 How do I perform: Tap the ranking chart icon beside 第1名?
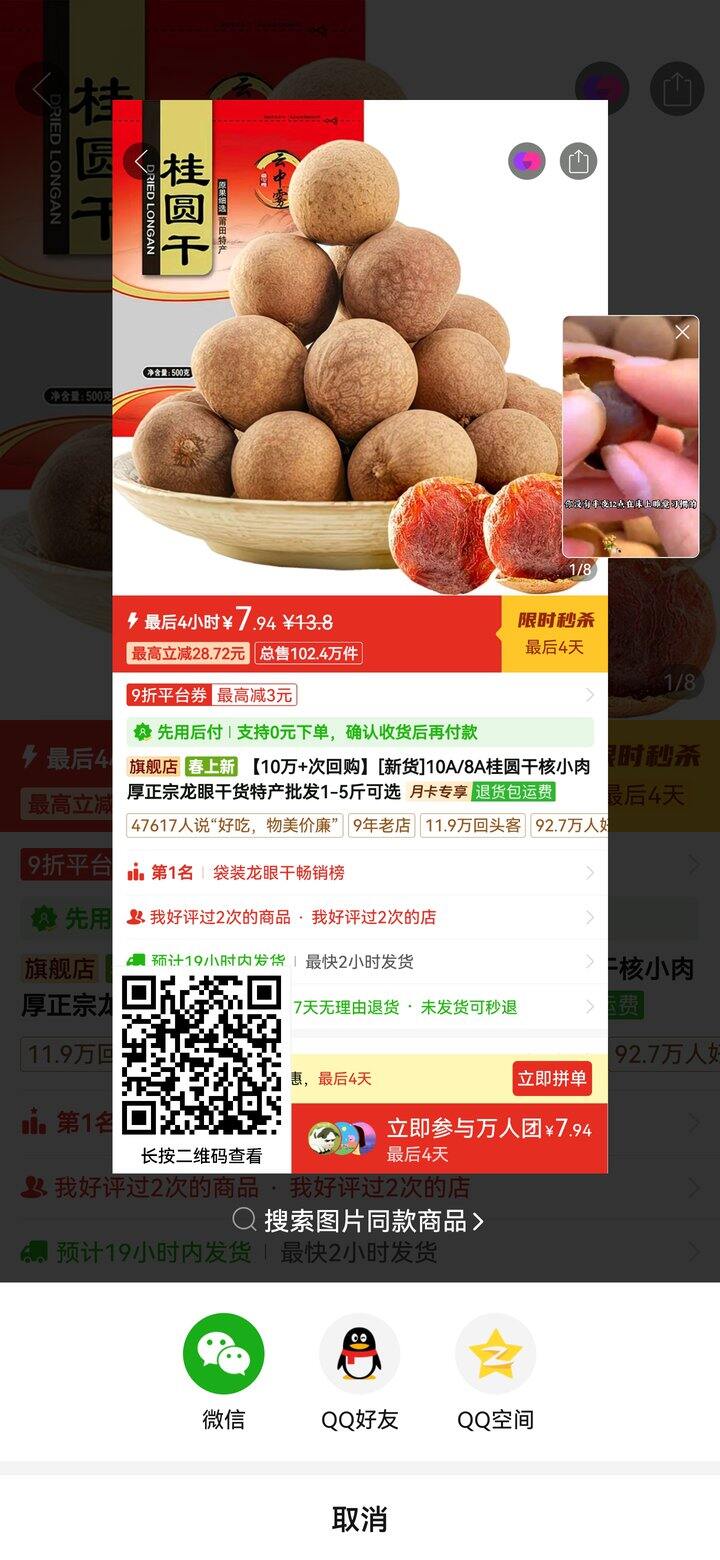[134, 871]
